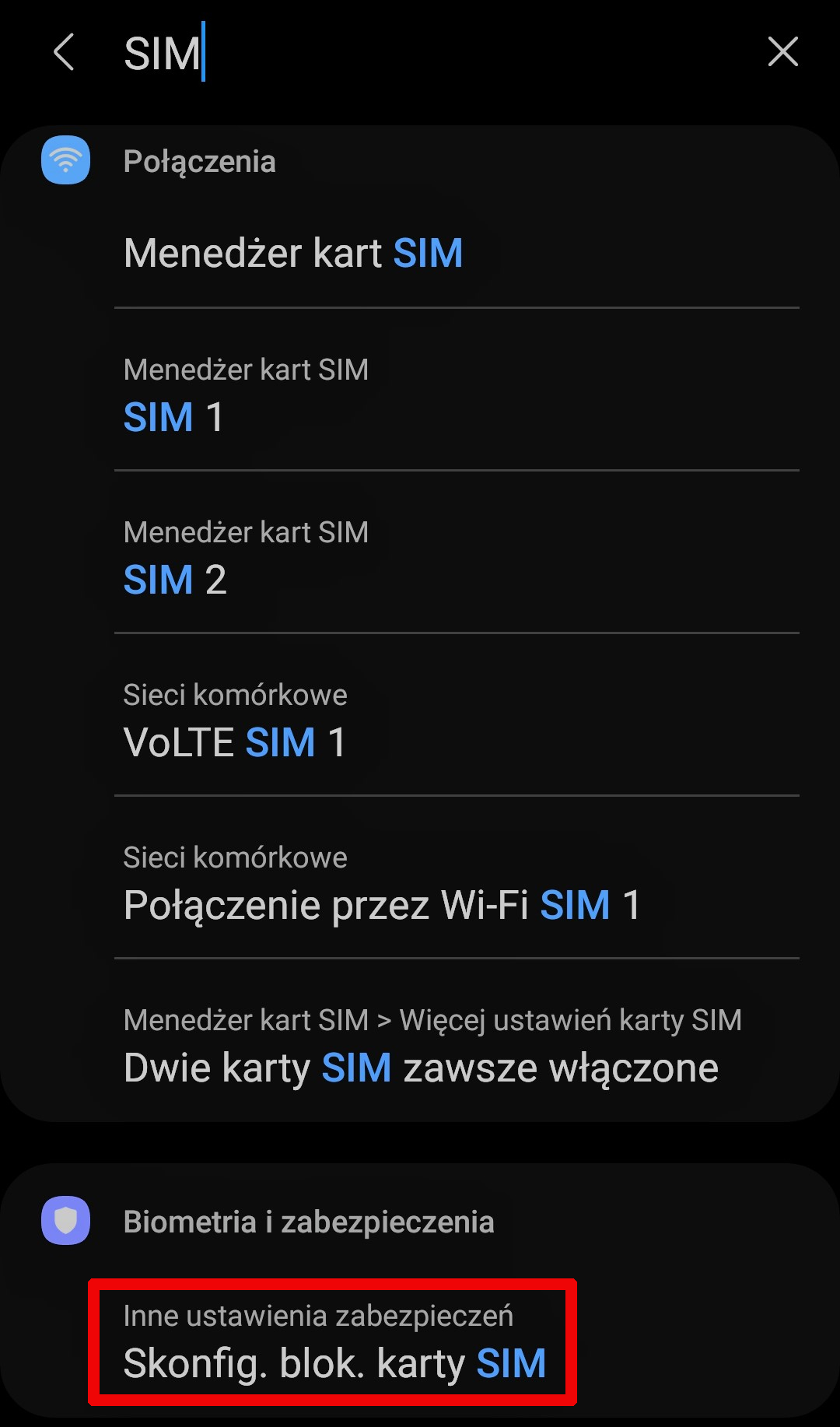This screenshot has width=840, height=1427.
Task: Open Skonfig. blok. karty SIM
Action: [333, 1341]
